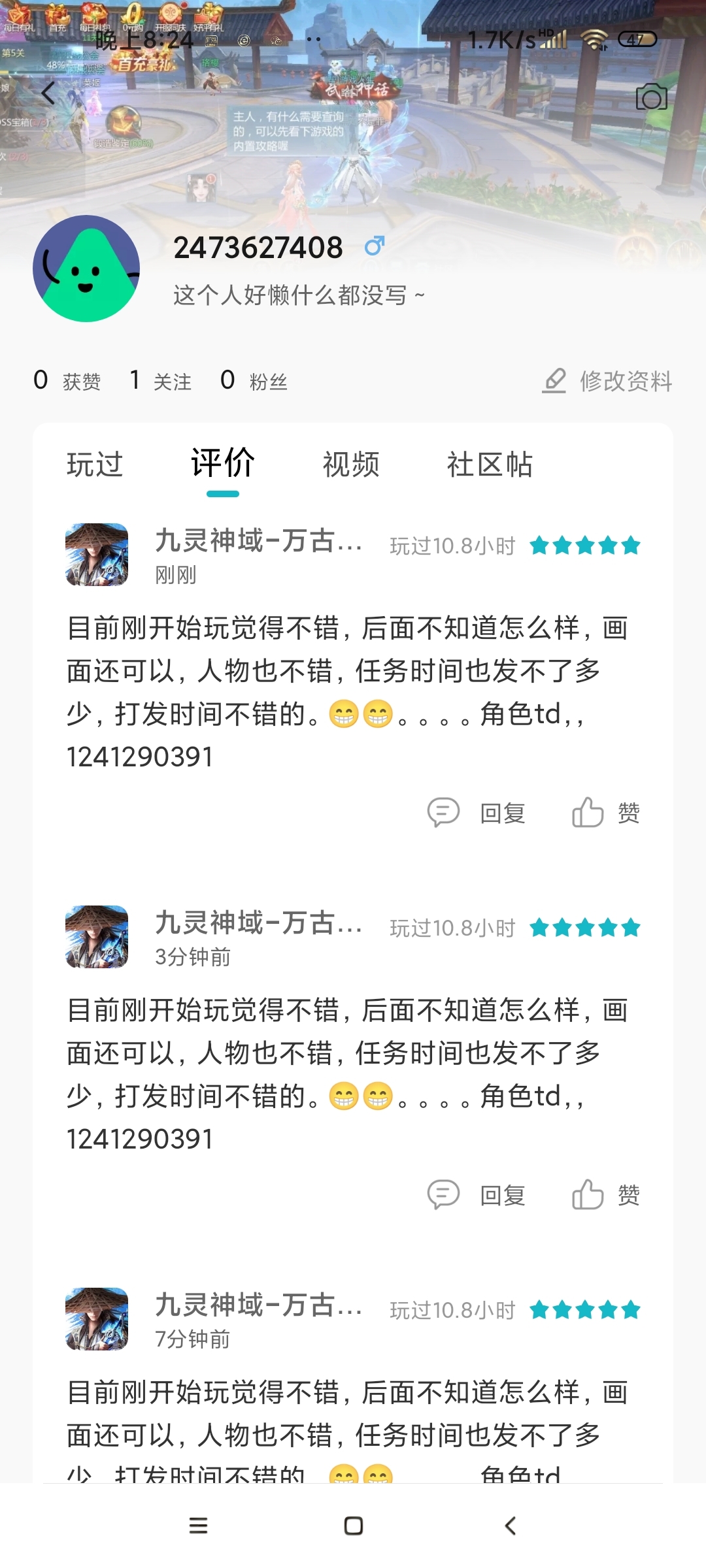Tap the camera icon to change the cover
Viewport: 706px width, 1568px height.
click(651, 97)
